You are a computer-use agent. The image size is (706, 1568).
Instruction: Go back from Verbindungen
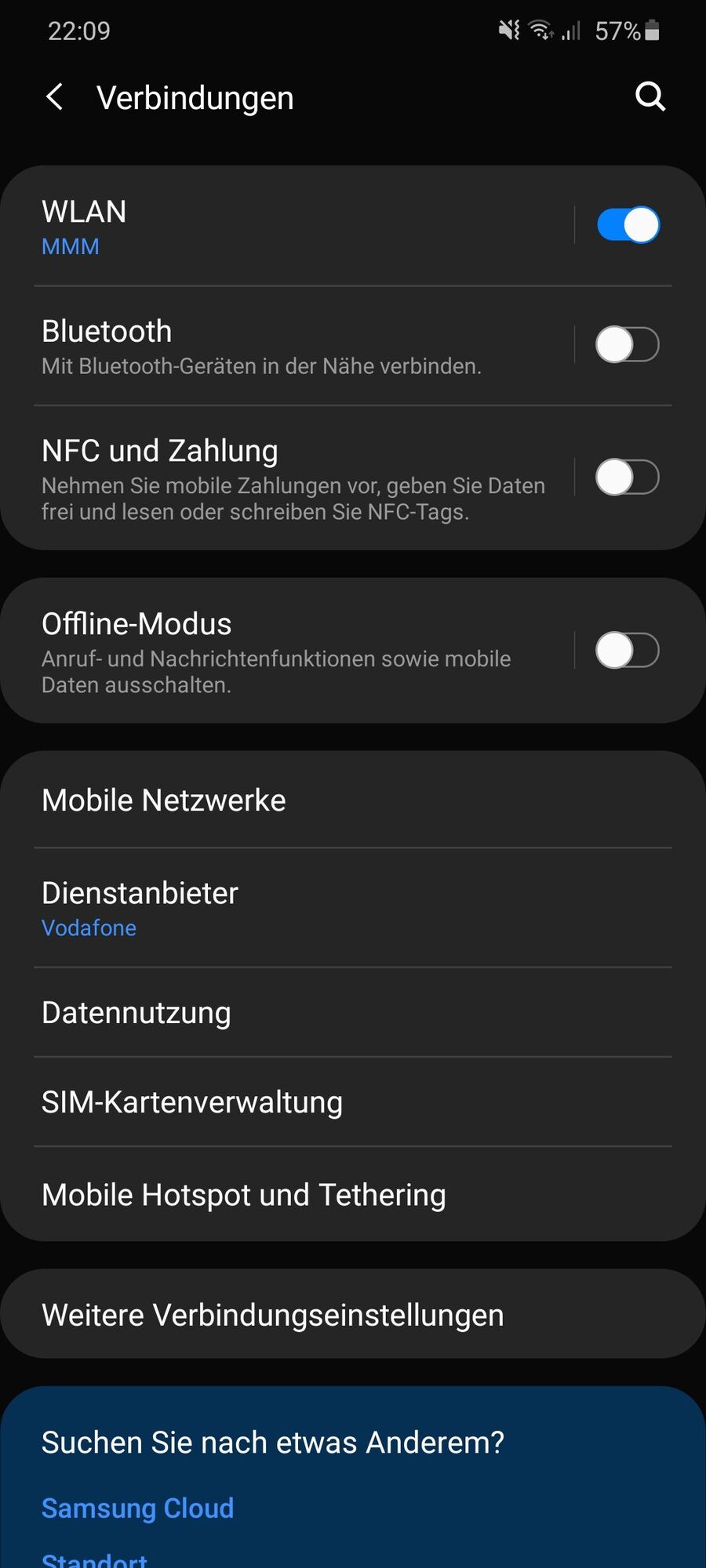point(54,98)
